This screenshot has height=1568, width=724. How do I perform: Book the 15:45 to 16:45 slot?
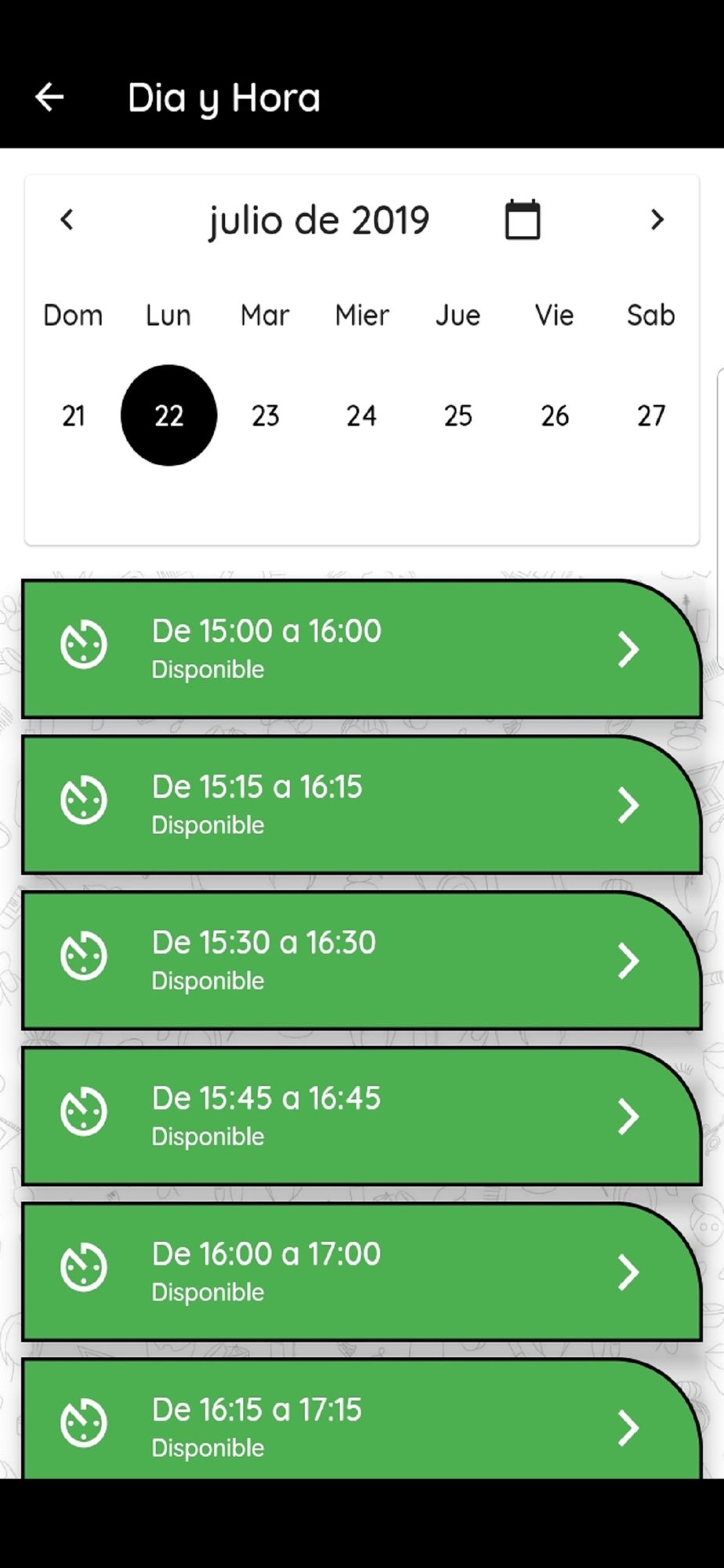361,1116
